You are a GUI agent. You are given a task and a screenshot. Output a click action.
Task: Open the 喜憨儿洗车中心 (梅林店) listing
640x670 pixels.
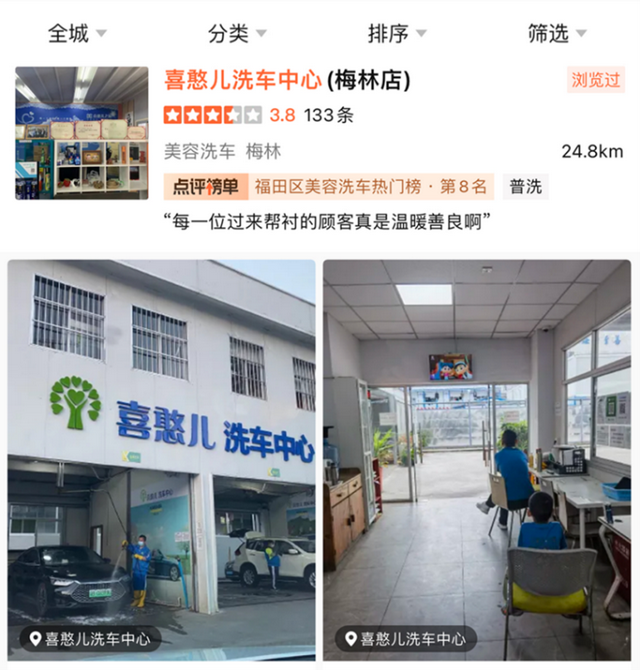tap(287, 81)
